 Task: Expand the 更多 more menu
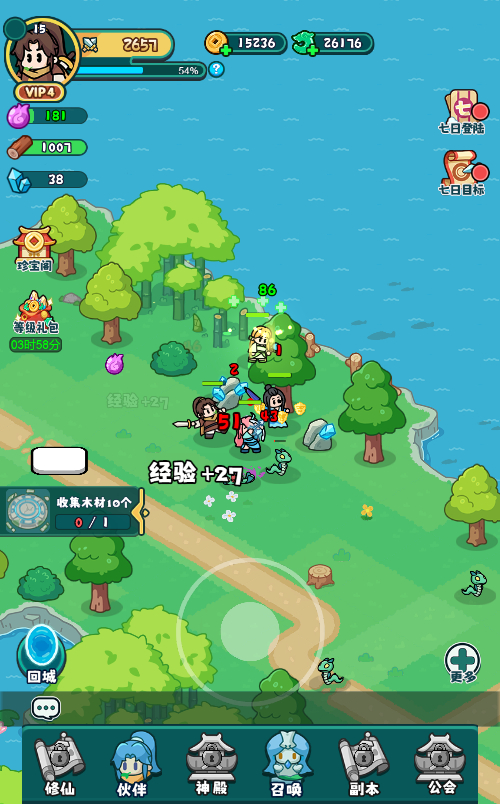coord(463,664)
